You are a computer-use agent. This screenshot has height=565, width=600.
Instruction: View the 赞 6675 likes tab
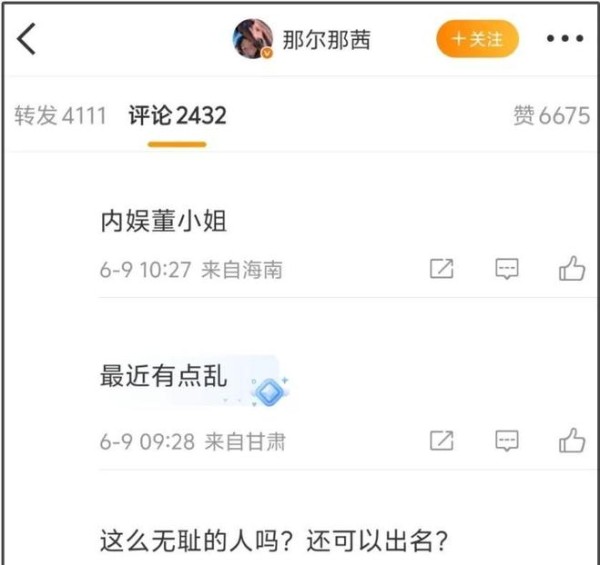pyautogui.click(x=551, y=116)
